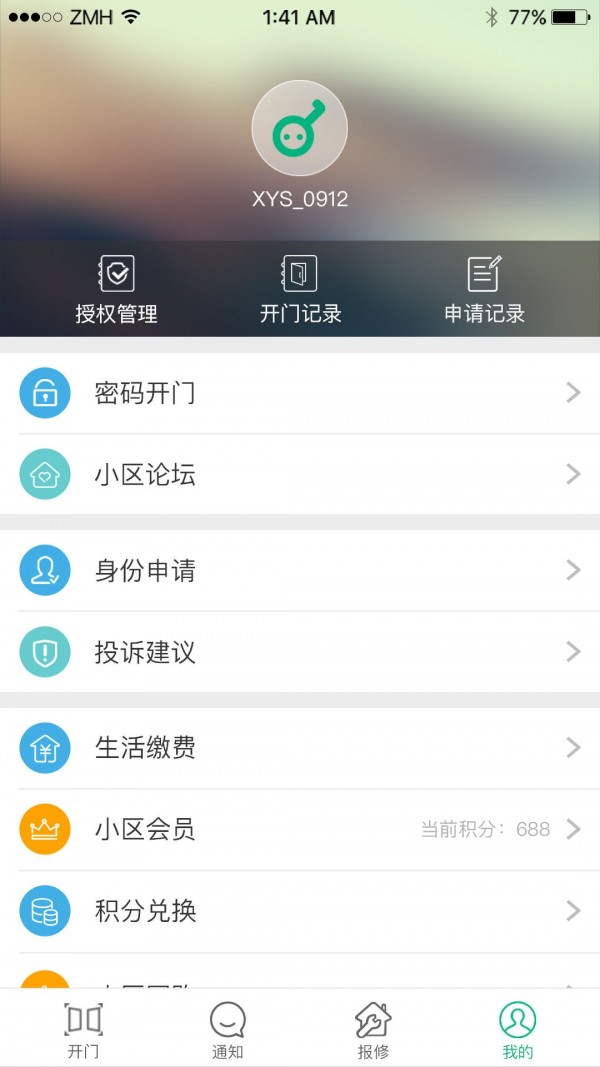Image resolution: width=600 pixels, height=1067 pixels.
Task: Open 积分兑换 points redemption
Action: tap(300, 911)
